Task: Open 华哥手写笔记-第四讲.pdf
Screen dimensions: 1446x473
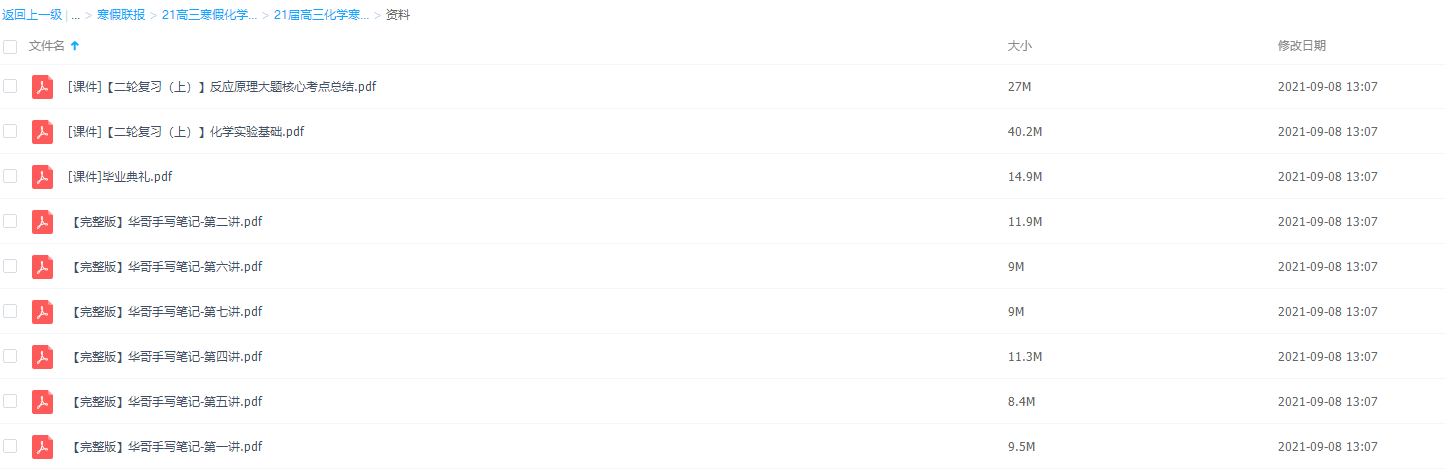Action: (166, 357)
